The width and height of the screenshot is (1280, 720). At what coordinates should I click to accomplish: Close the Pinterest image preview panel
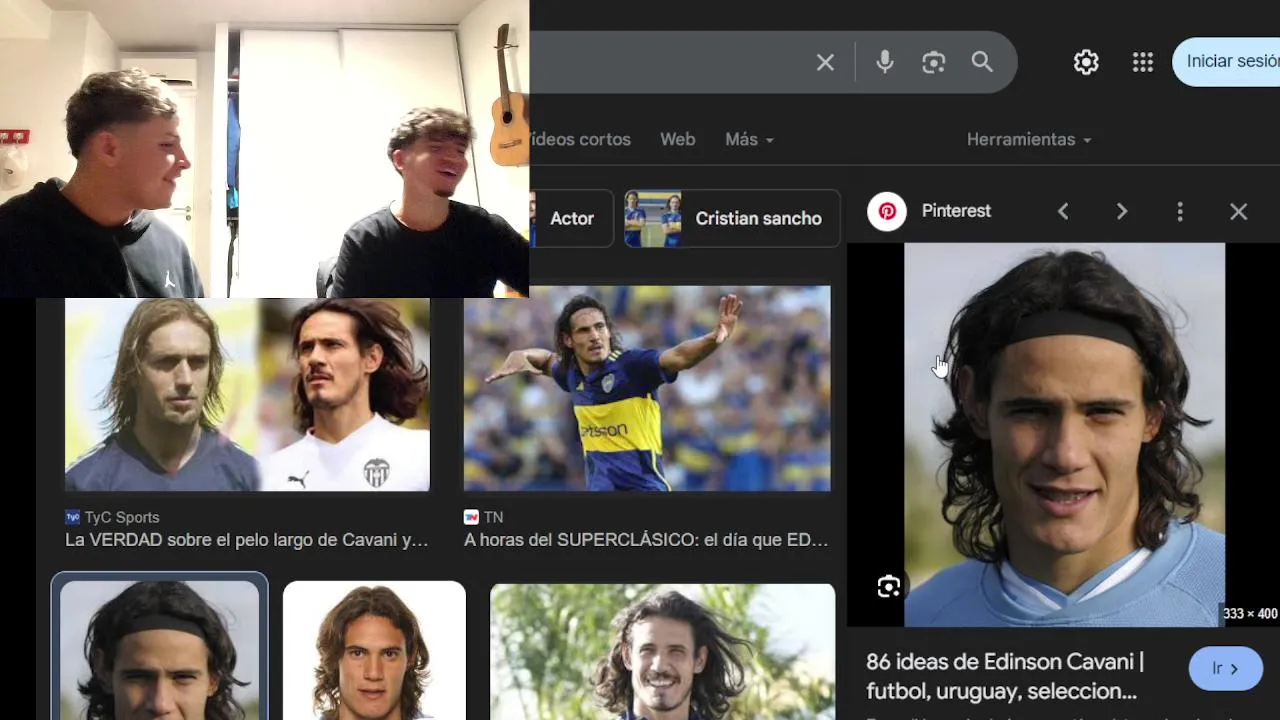[x=1238, y=211]
